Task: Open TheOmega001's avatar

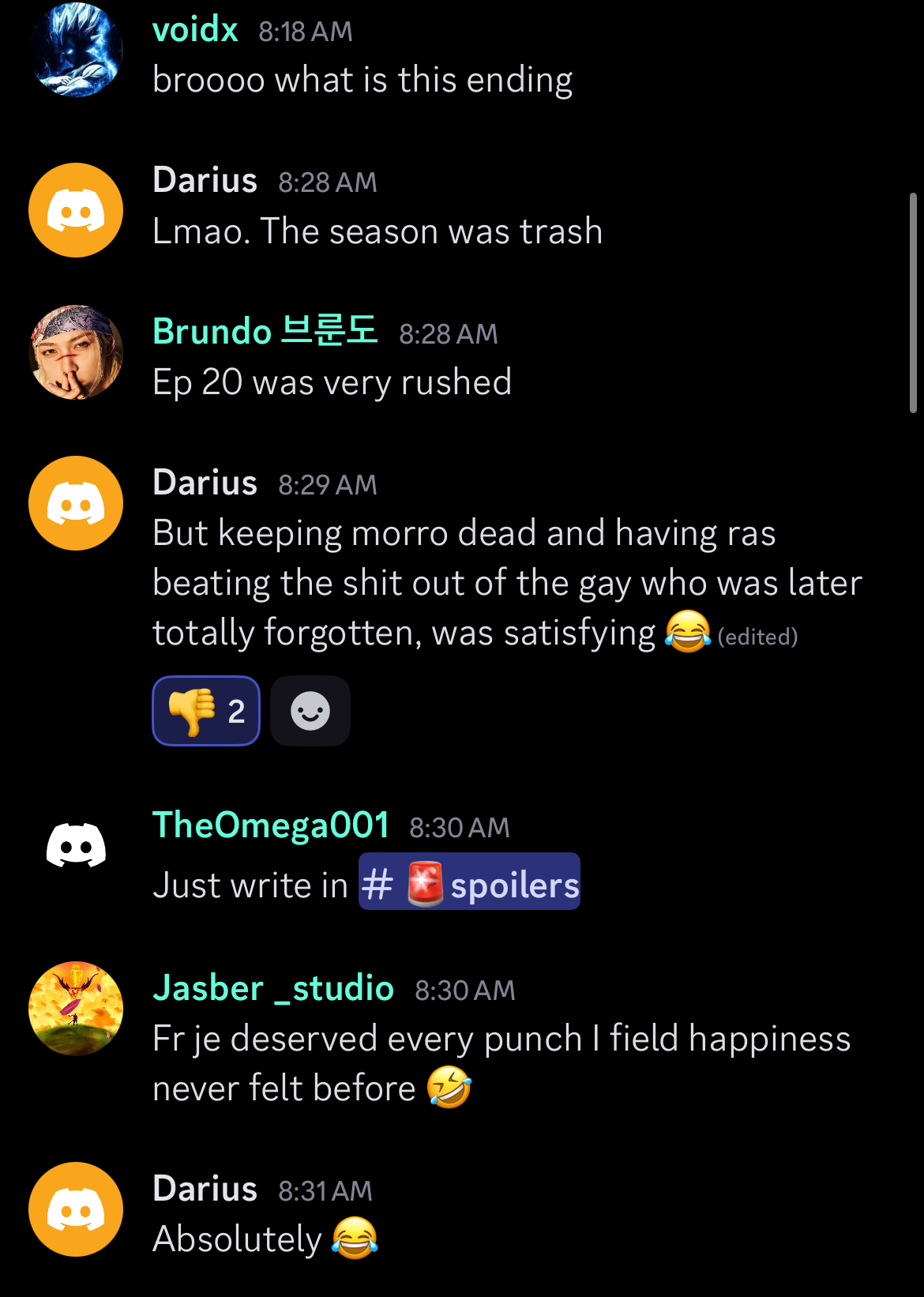Action: 76,844
